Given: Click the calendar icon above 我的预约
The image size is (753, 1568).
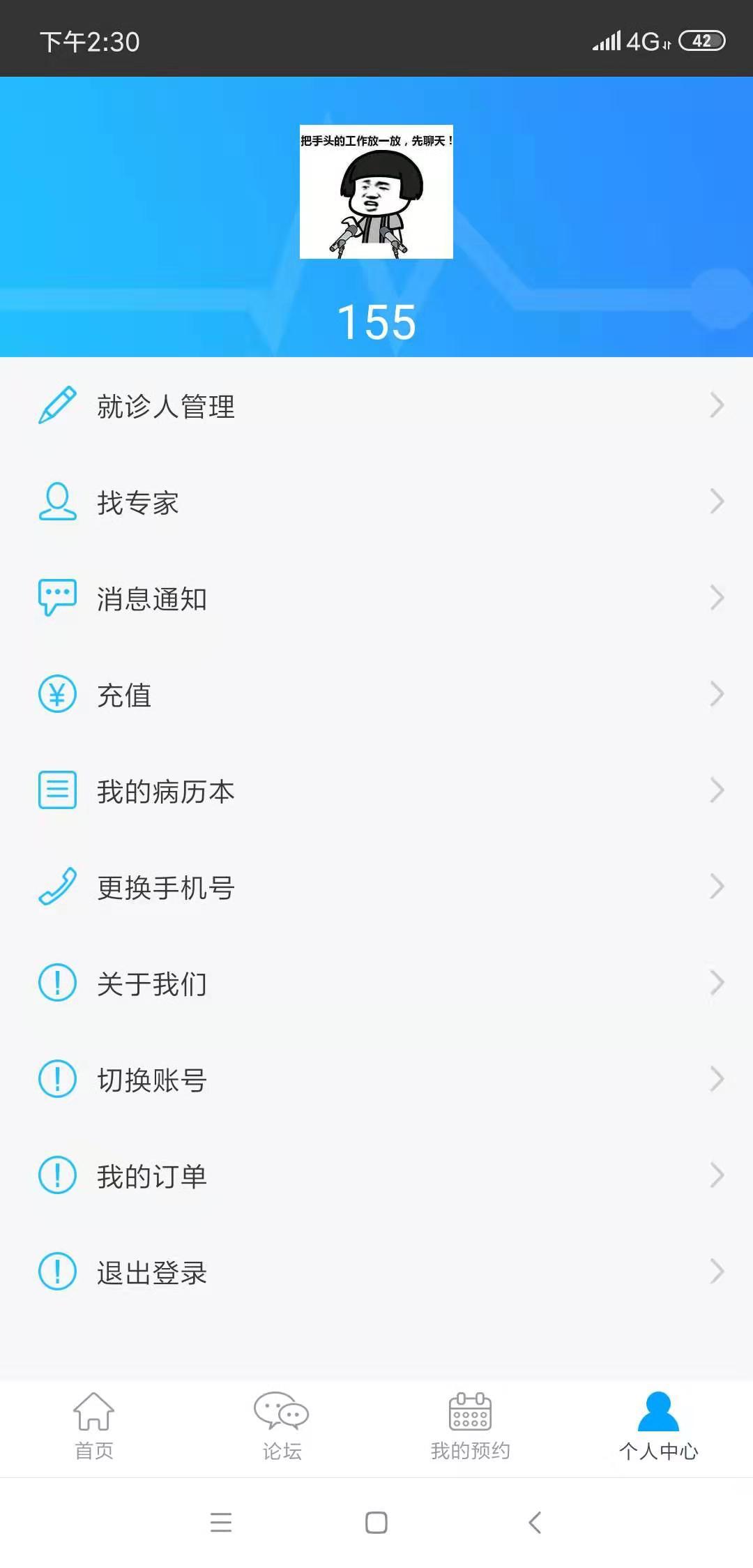Looking at the screenshot, I should 469,1410.
